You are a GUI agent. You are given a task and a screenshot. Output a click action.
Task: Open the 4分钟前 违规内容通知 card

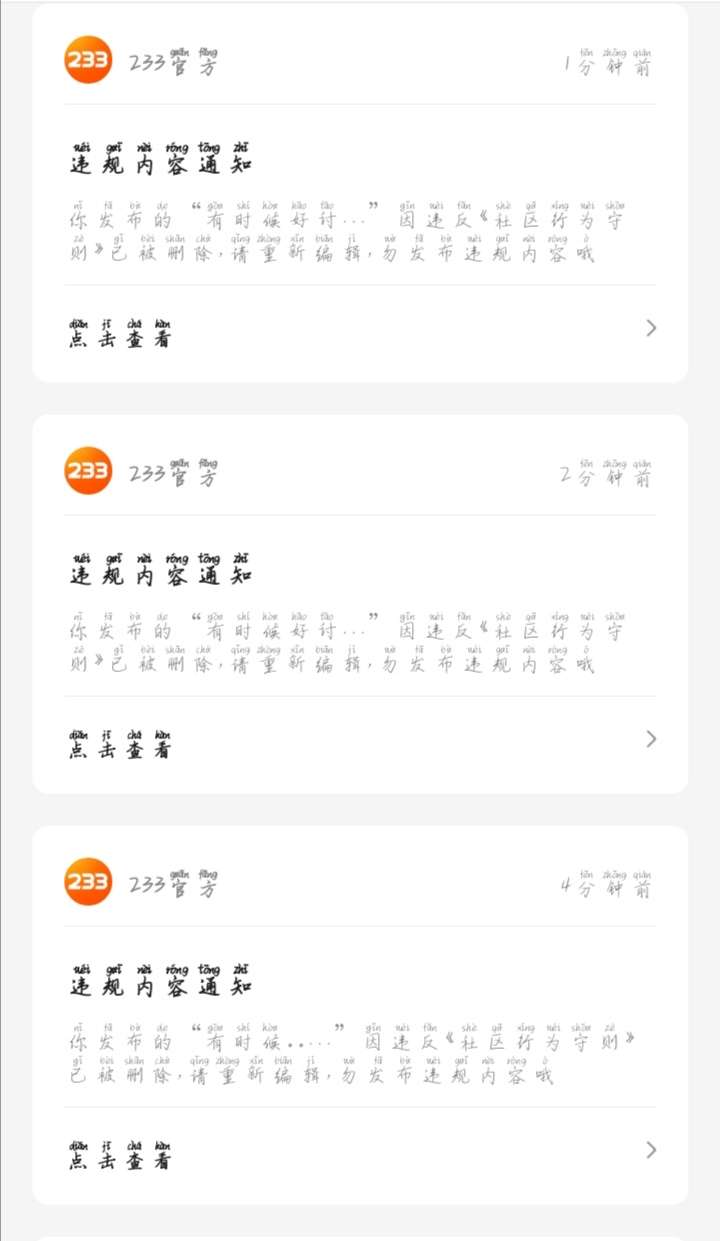click(x=360, y=1015)
